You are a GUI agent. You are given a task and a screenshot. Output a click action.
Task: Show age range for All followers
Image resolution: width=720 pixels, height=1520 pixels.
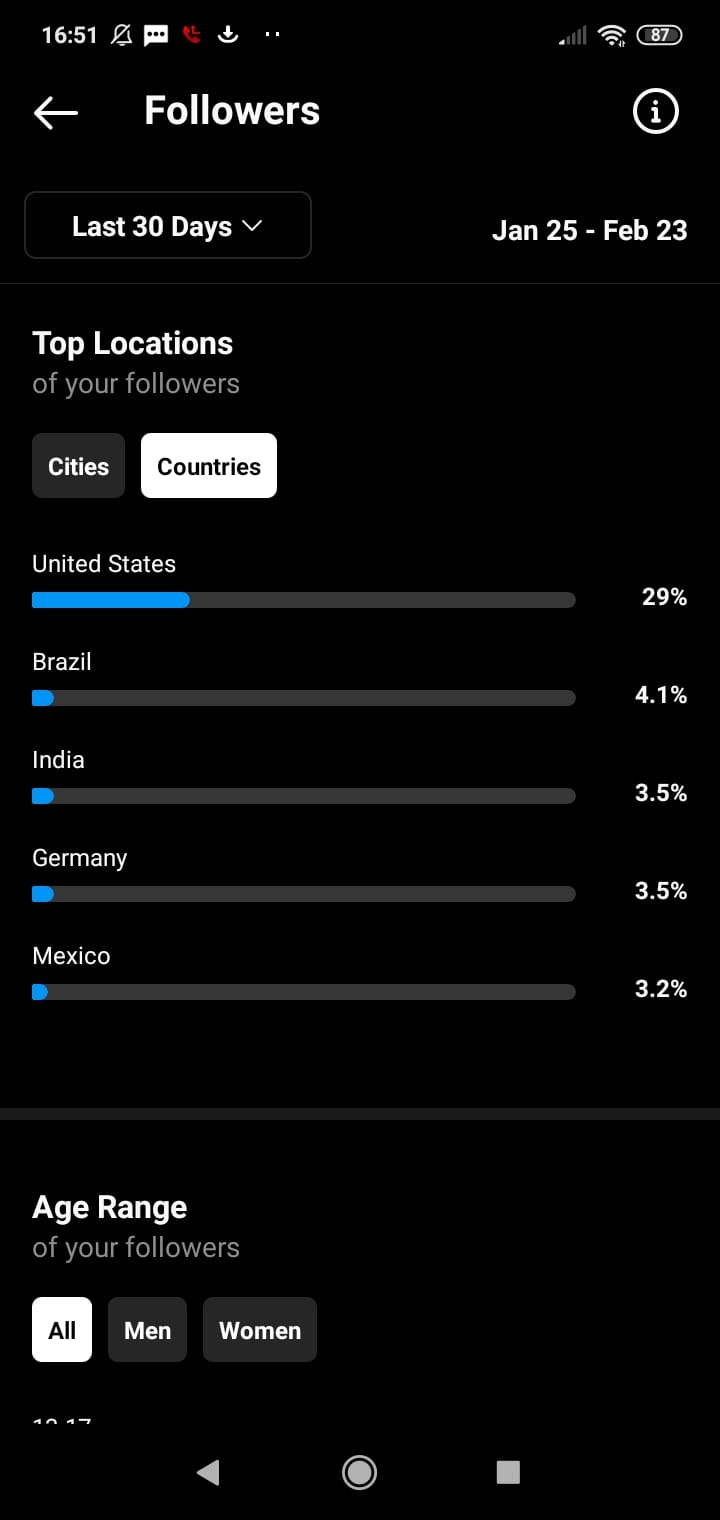tap(62, 1330)
